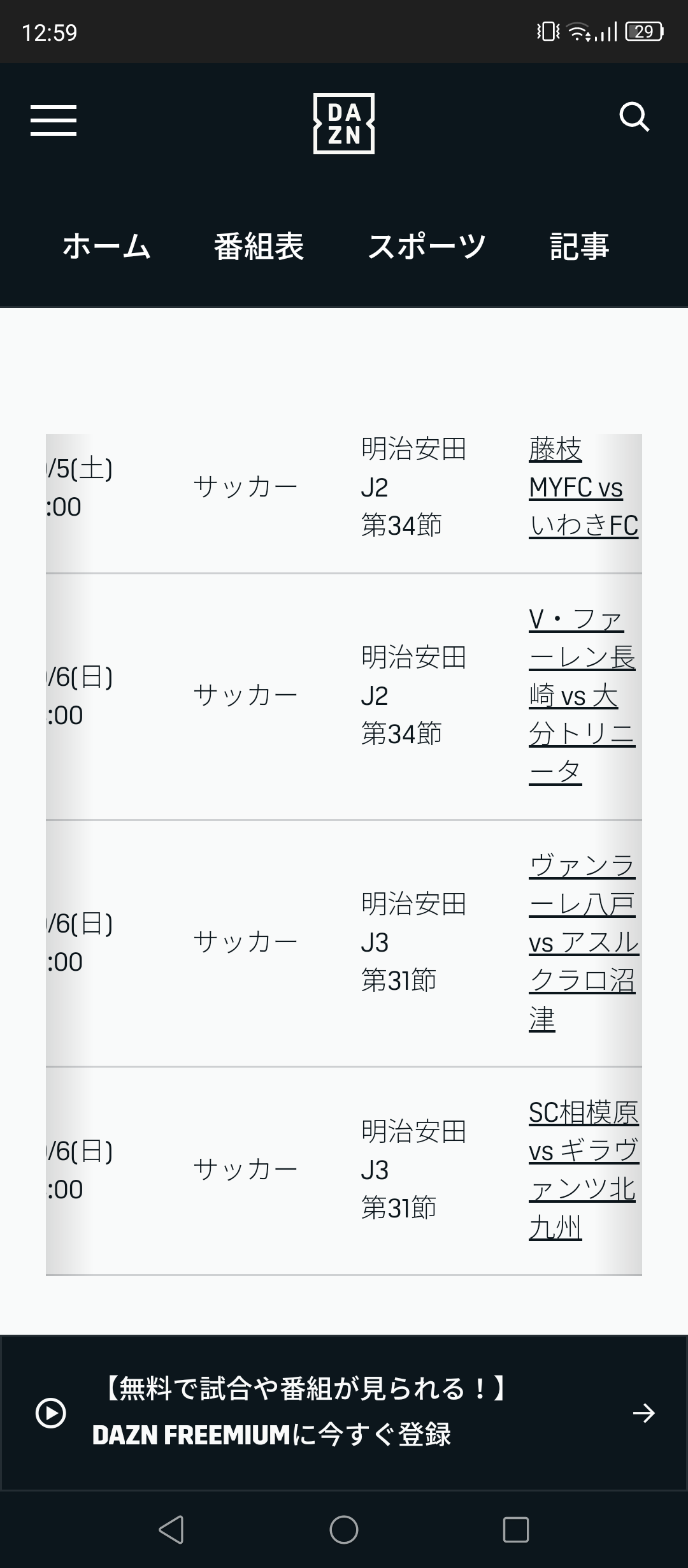Switch to the 番組表 tab

[x=259, y=247]
